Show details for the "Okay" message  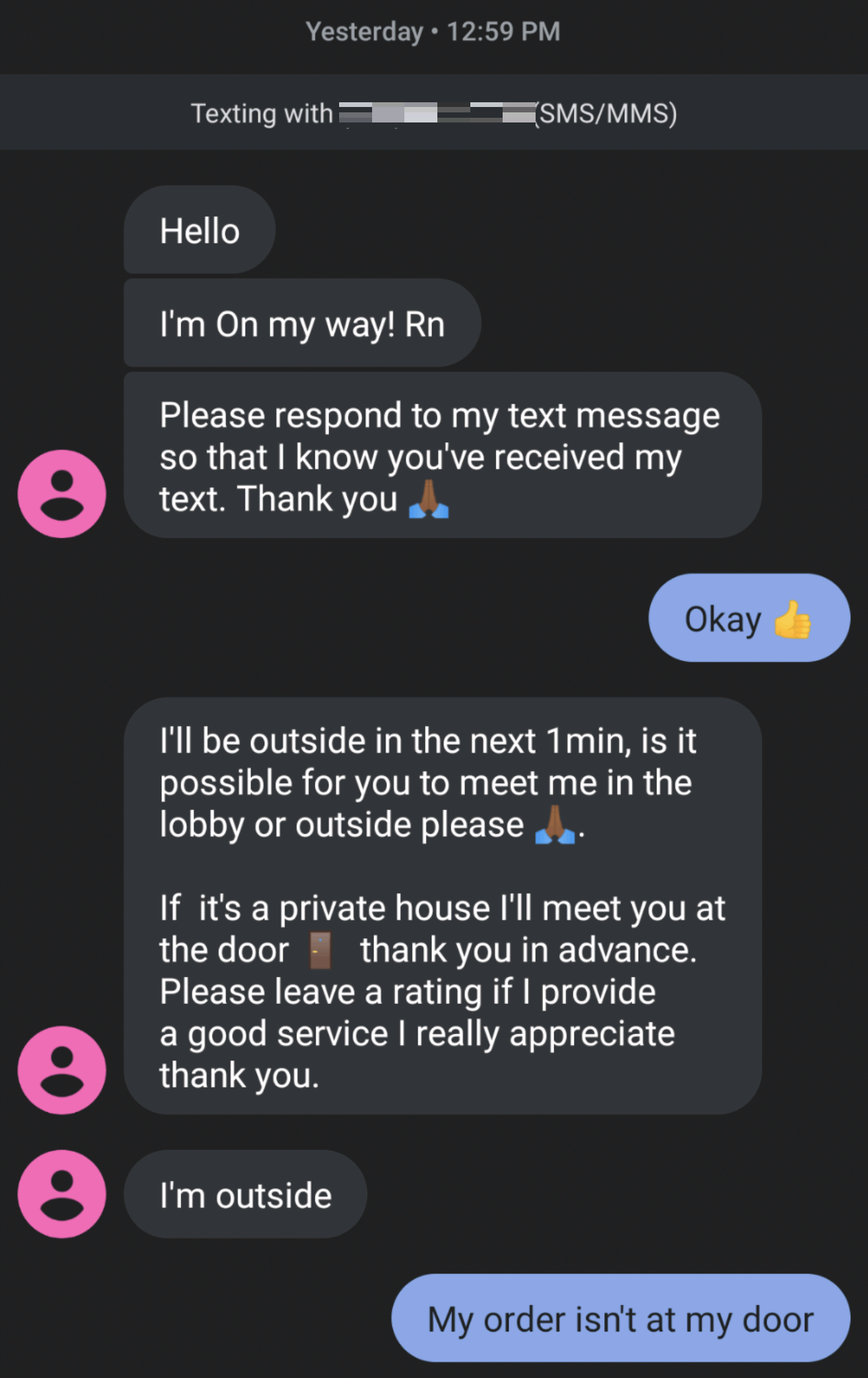coord(748,618)
